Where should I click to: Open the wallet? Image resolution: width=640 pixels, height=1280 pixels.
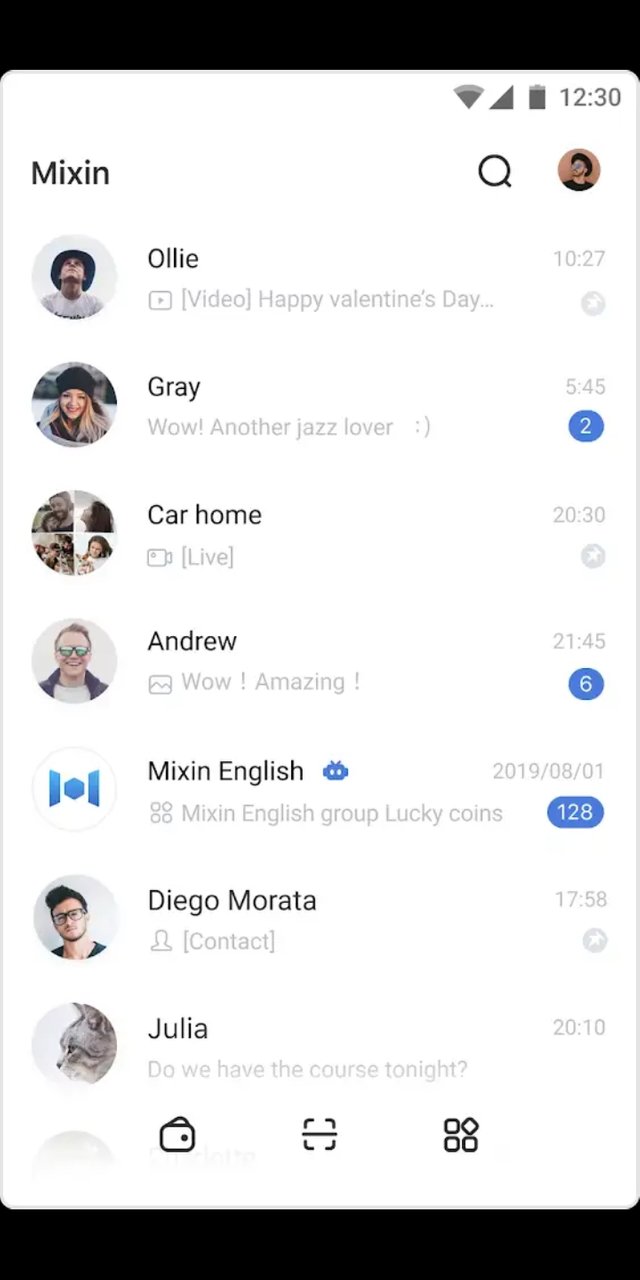coord(177,1135)
